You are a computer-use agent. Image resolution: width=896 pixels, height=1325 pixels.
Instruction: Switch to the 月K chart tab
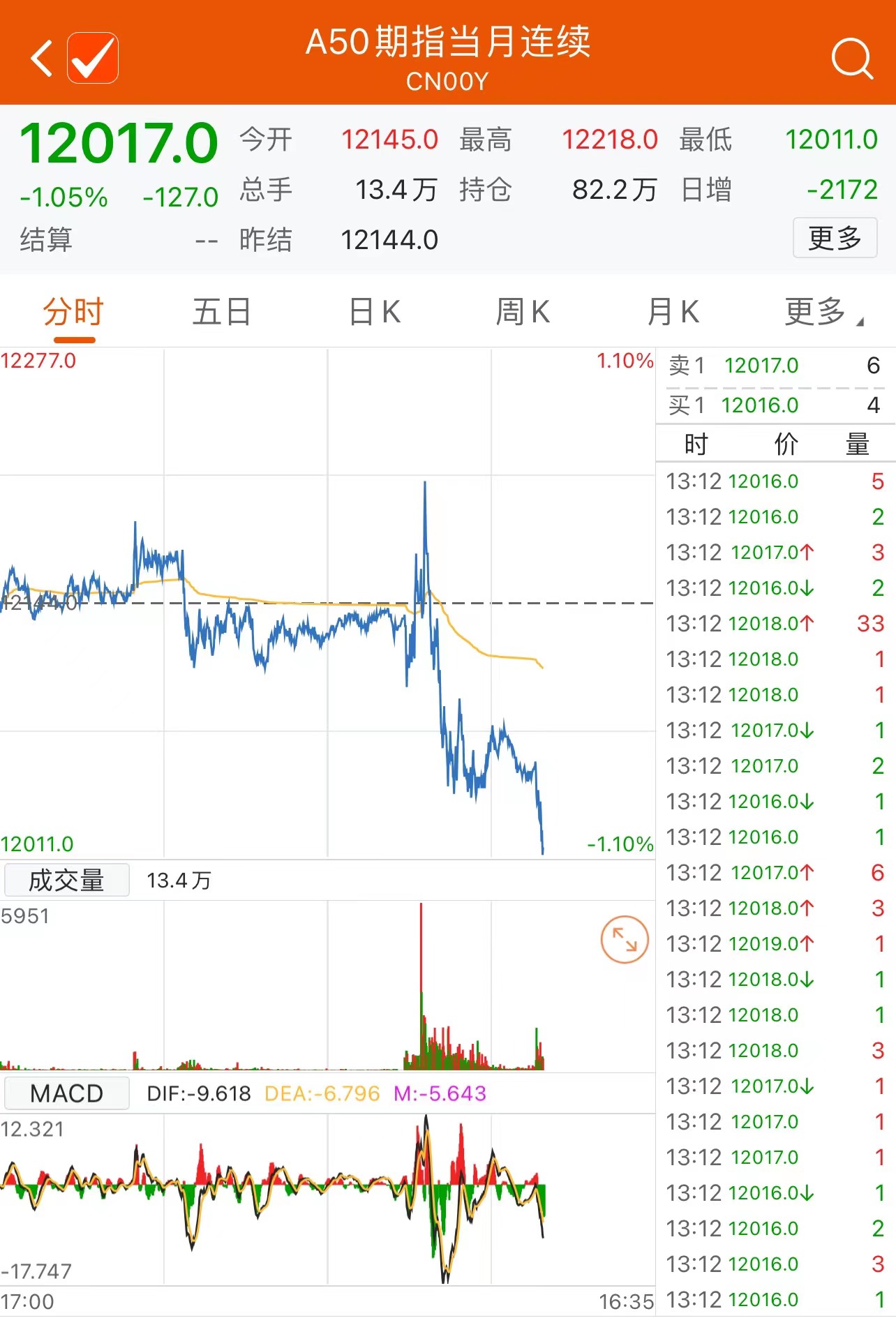point(673,312)
